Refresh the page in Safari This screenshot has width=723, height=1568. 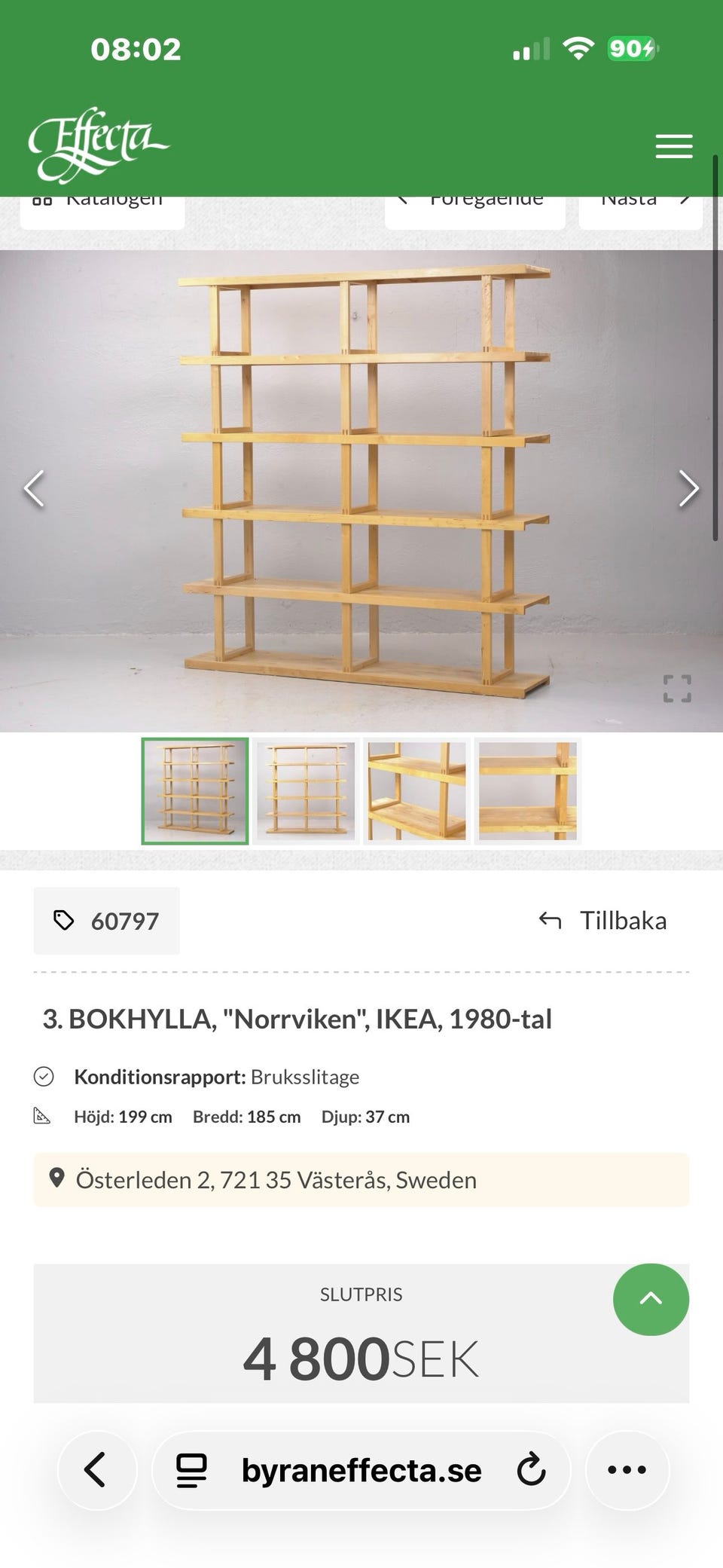(x=531, y=1470)
